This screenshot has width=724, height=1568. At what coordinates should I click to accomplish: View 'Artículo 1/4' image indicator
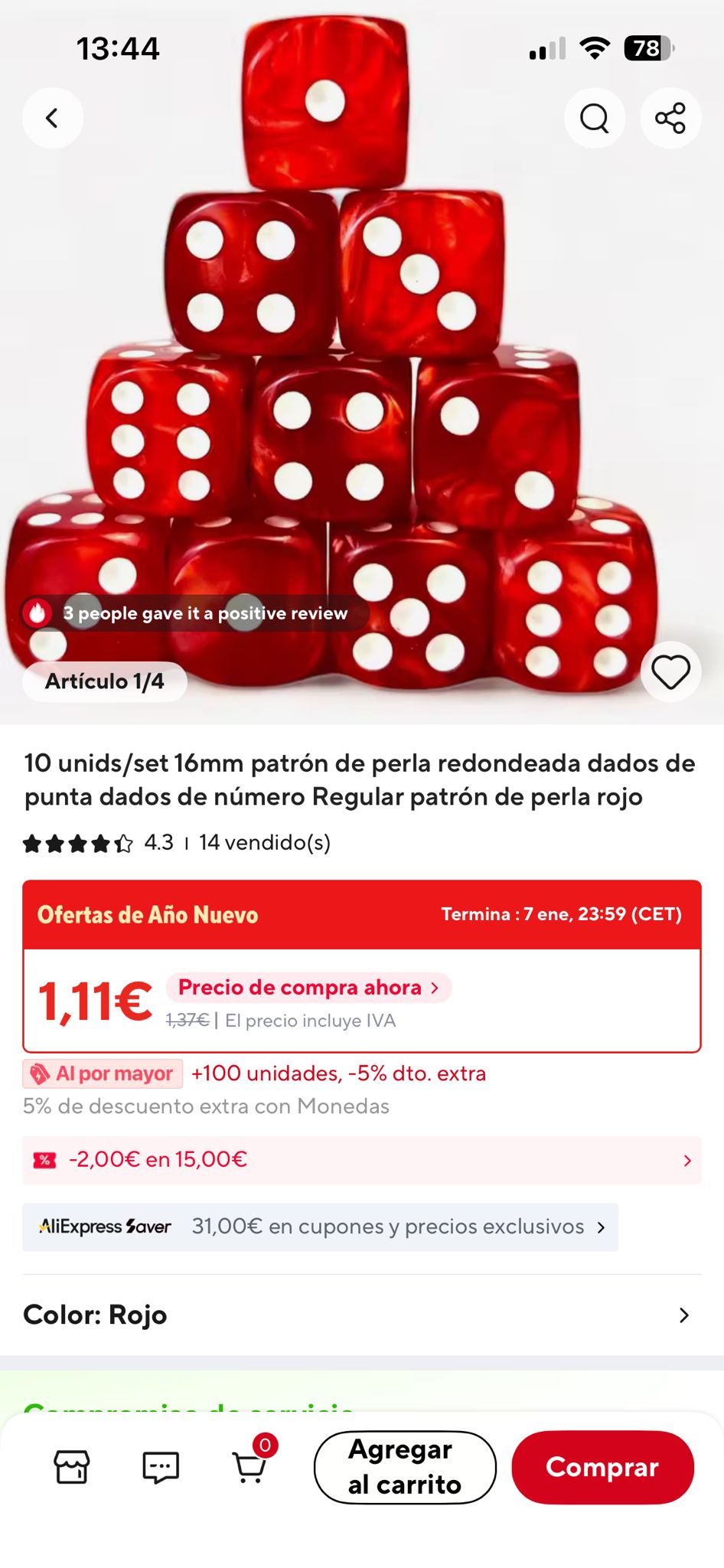point(103,681)
